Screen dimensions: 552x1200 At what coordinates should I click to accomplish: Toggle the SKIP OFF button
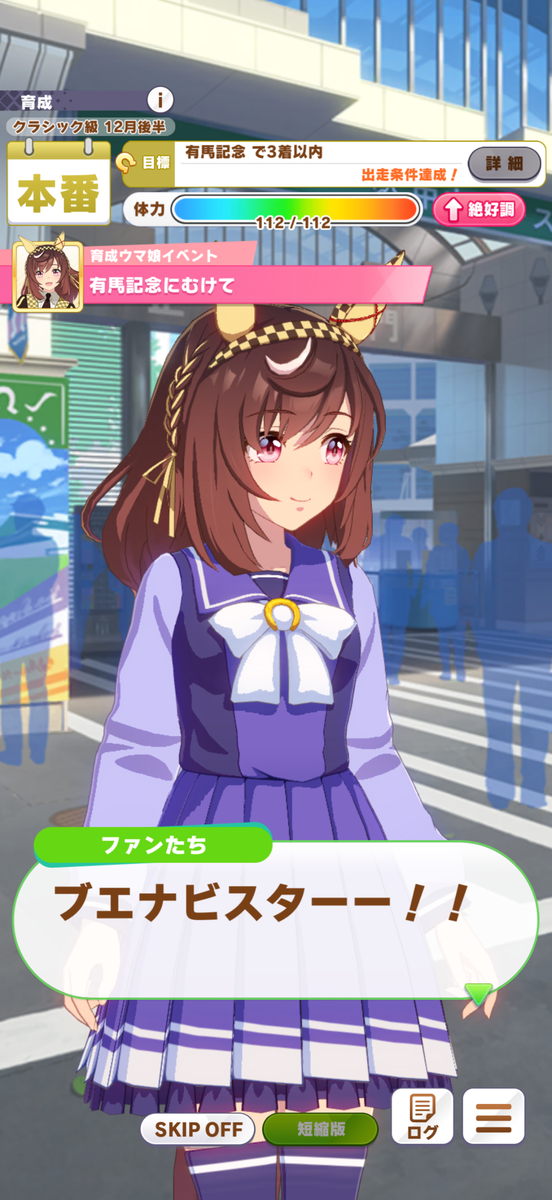198,1130
